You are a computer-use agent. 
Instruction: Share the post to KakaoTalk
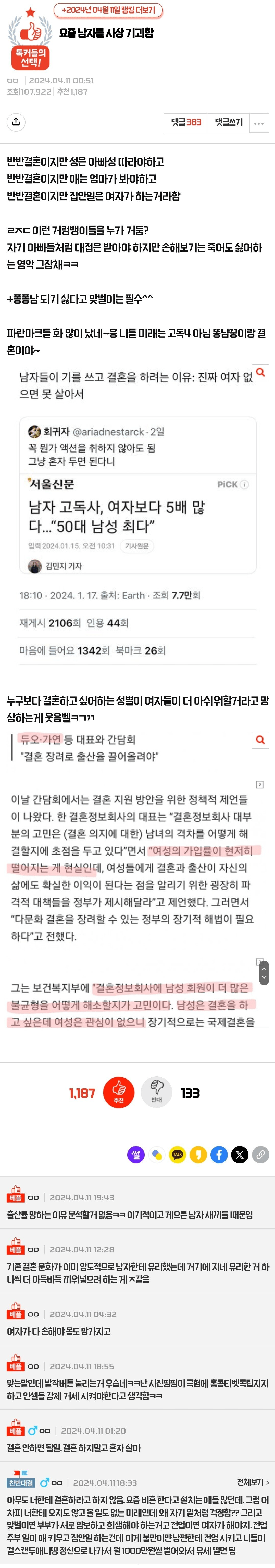(x=178, y=1154)
